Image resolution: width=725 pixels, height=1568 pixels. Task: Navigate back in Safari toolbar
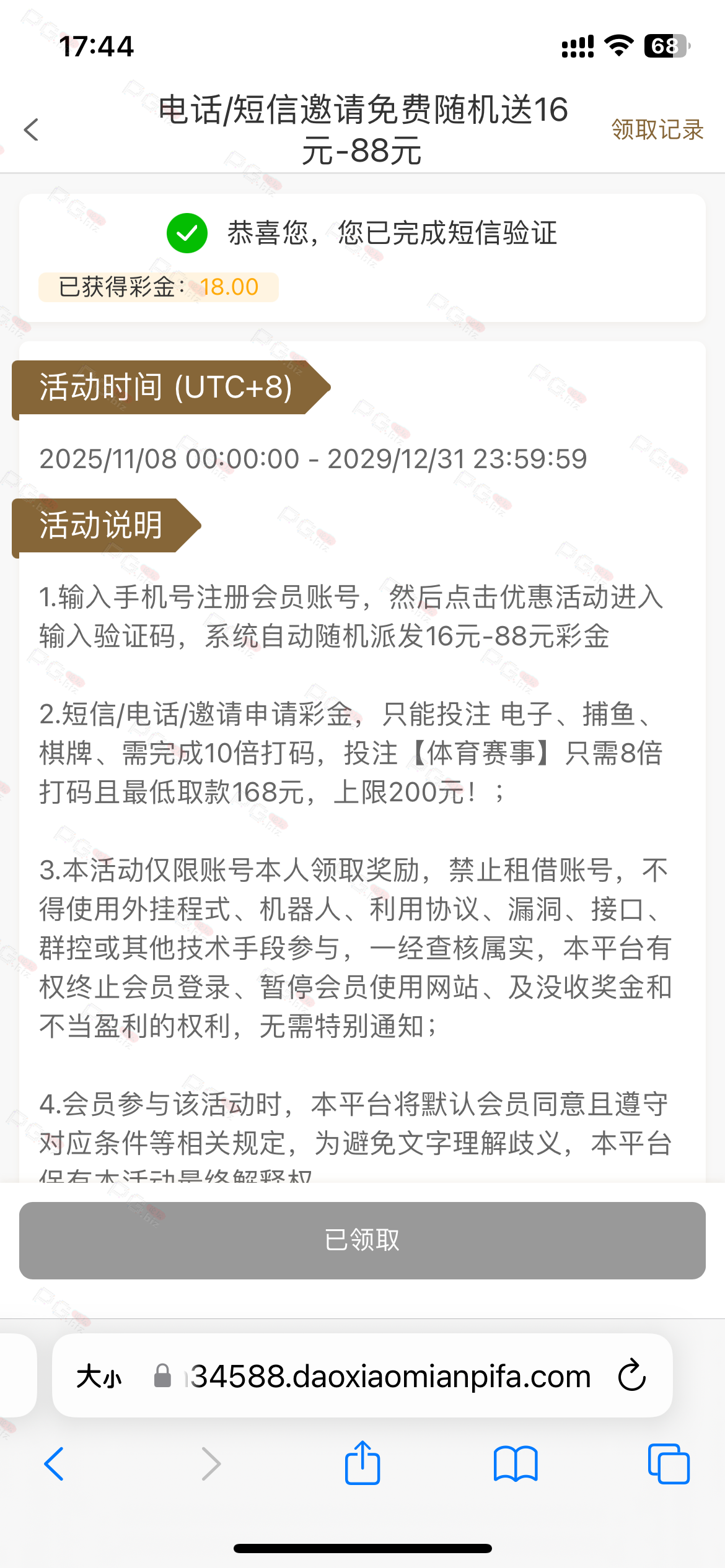(x=55, y=1464)
